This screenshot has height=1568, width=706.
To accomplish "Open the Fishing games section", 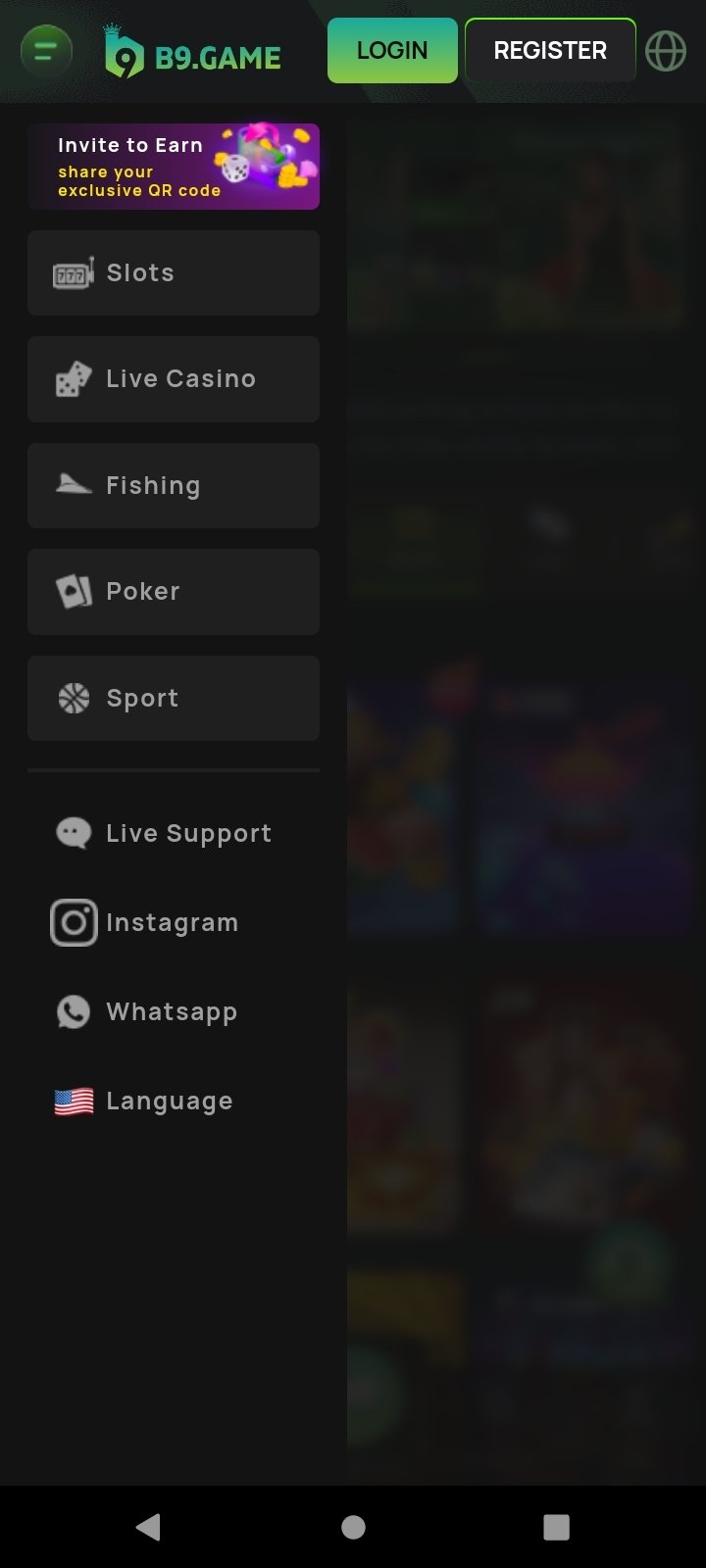I will [174, 485].
